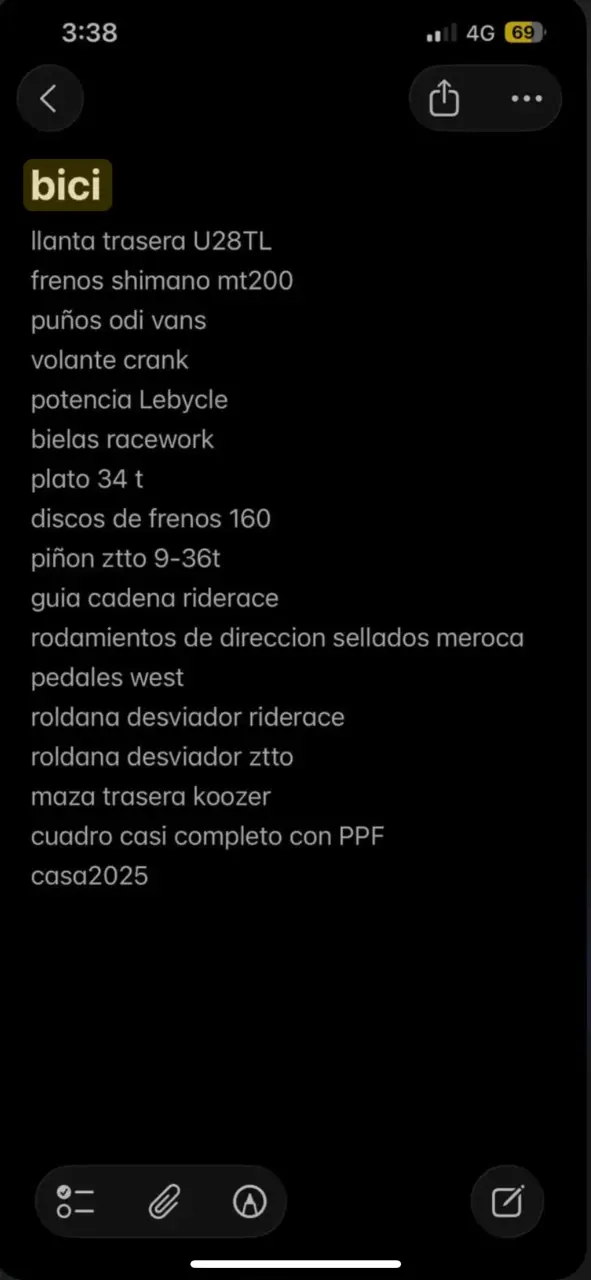Go back to the notes list
The width and height of the screenshot is (591, 1280).
coord(49,98)
